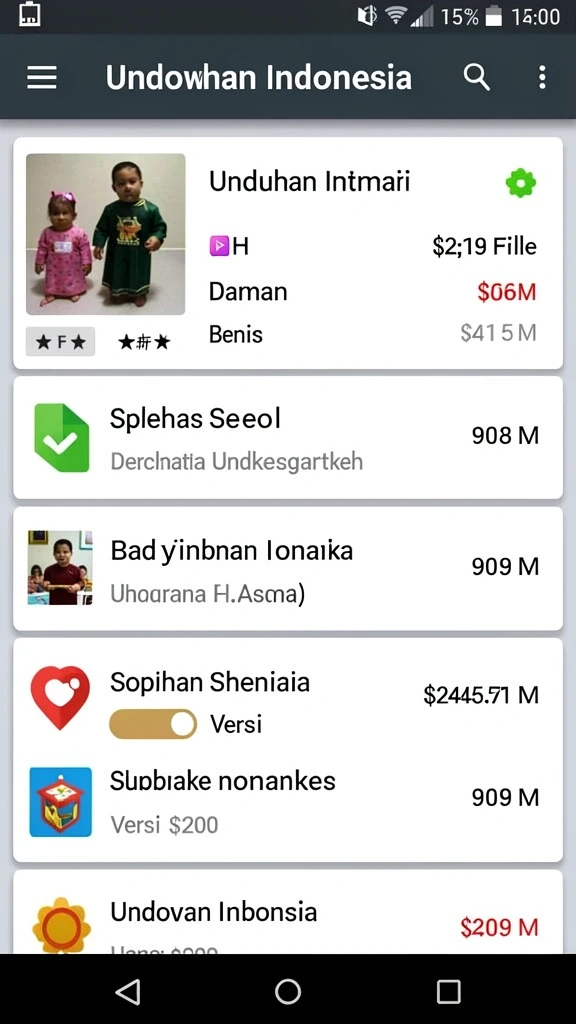Open the Undovan Inbonsia entry
This screenshot has height=1024, width=576.
coord(288,913)
